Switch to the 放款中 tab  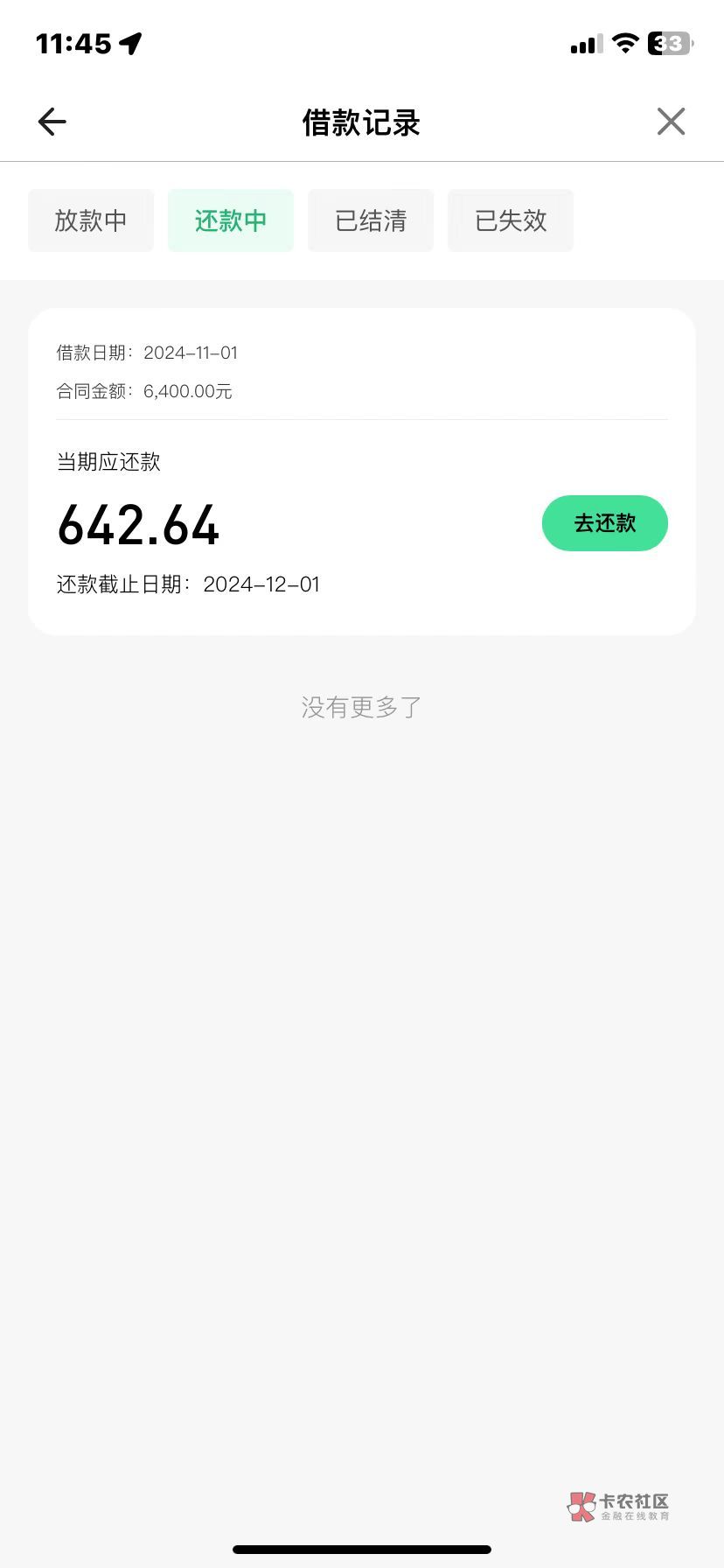[91, 220]
